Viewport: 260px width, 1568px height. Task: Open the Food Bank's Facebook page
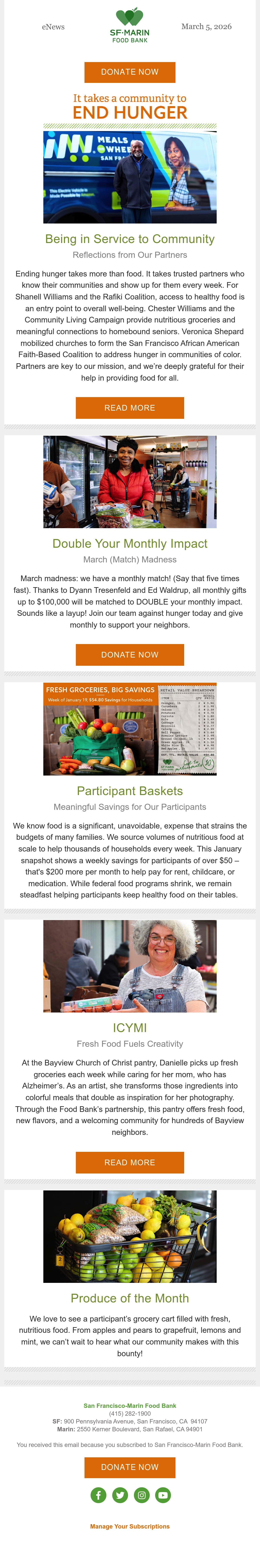[98, 1495]
